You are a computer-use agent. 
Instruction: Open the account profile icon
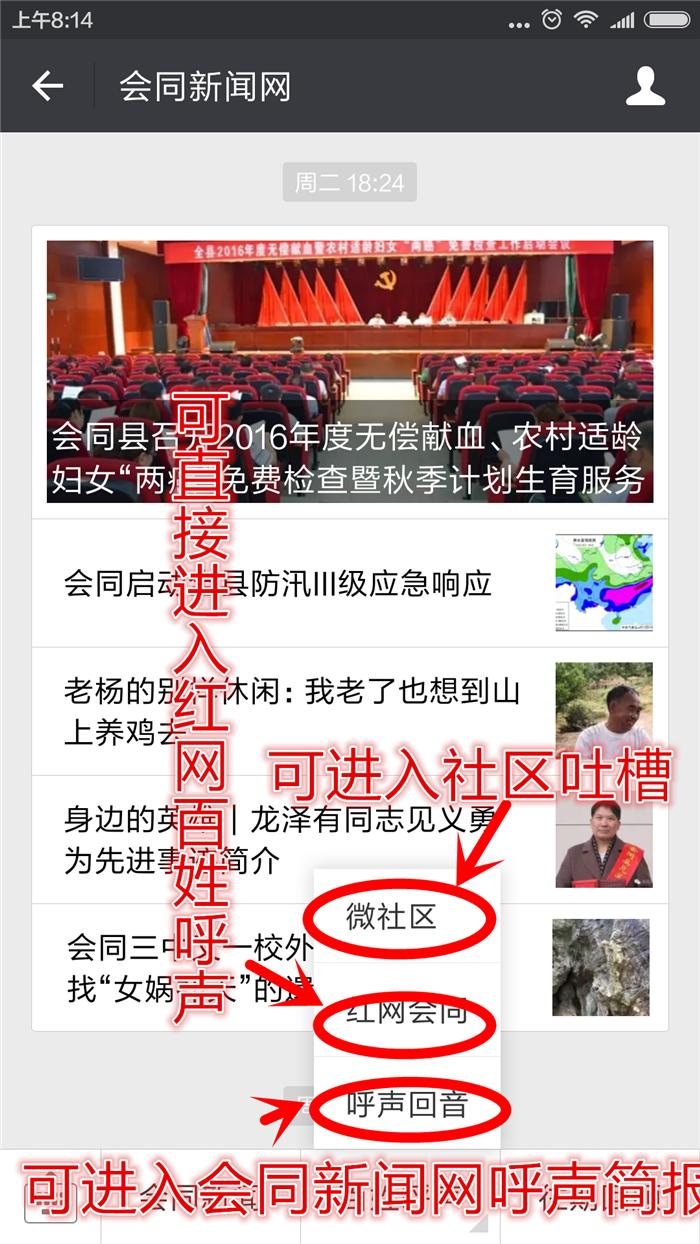[645, 87]
